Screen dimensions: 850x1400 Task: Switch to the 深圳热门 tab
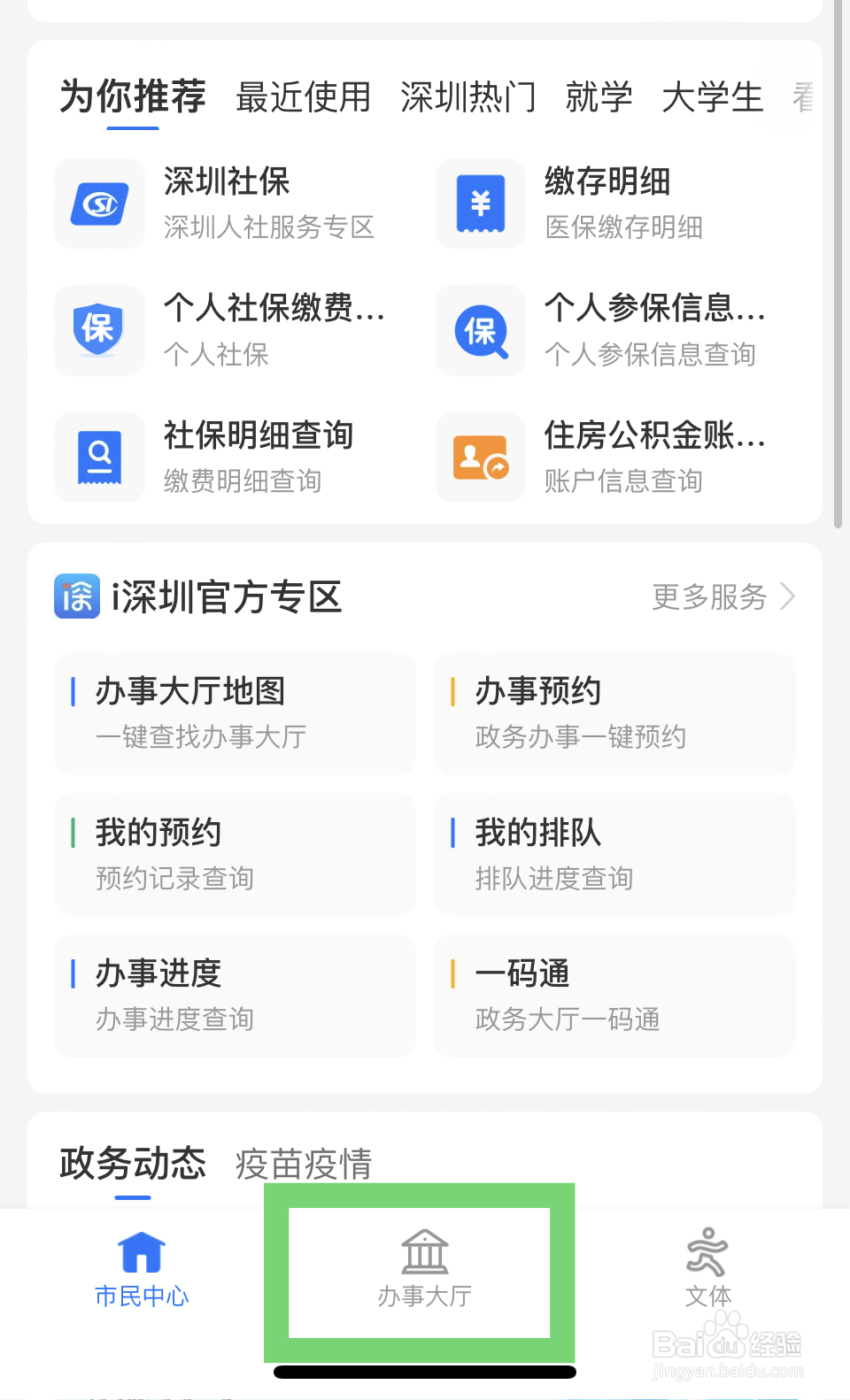click(468, 97)
